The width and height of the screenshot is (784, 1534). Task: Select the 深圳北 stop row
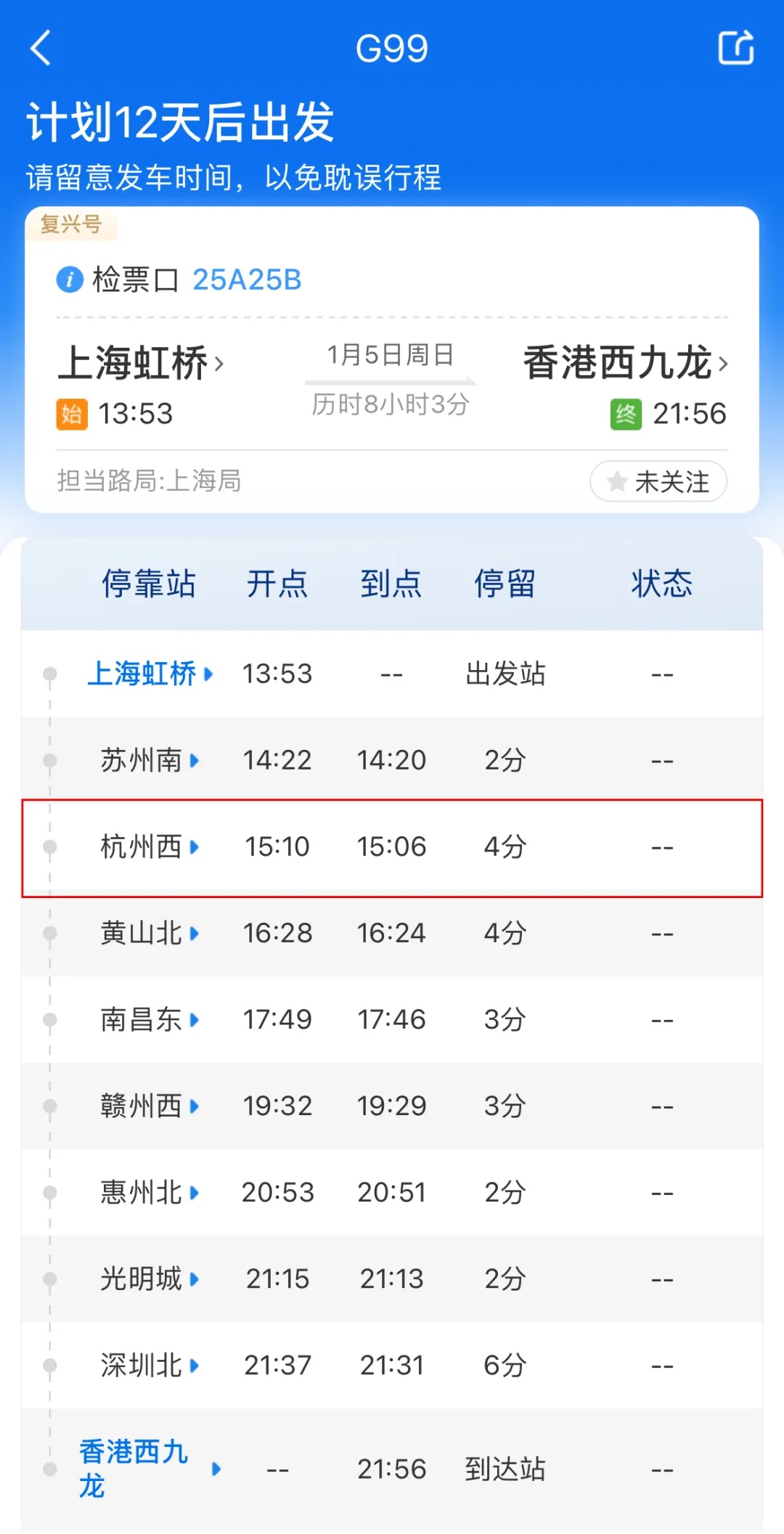(x=392, y=1365)
